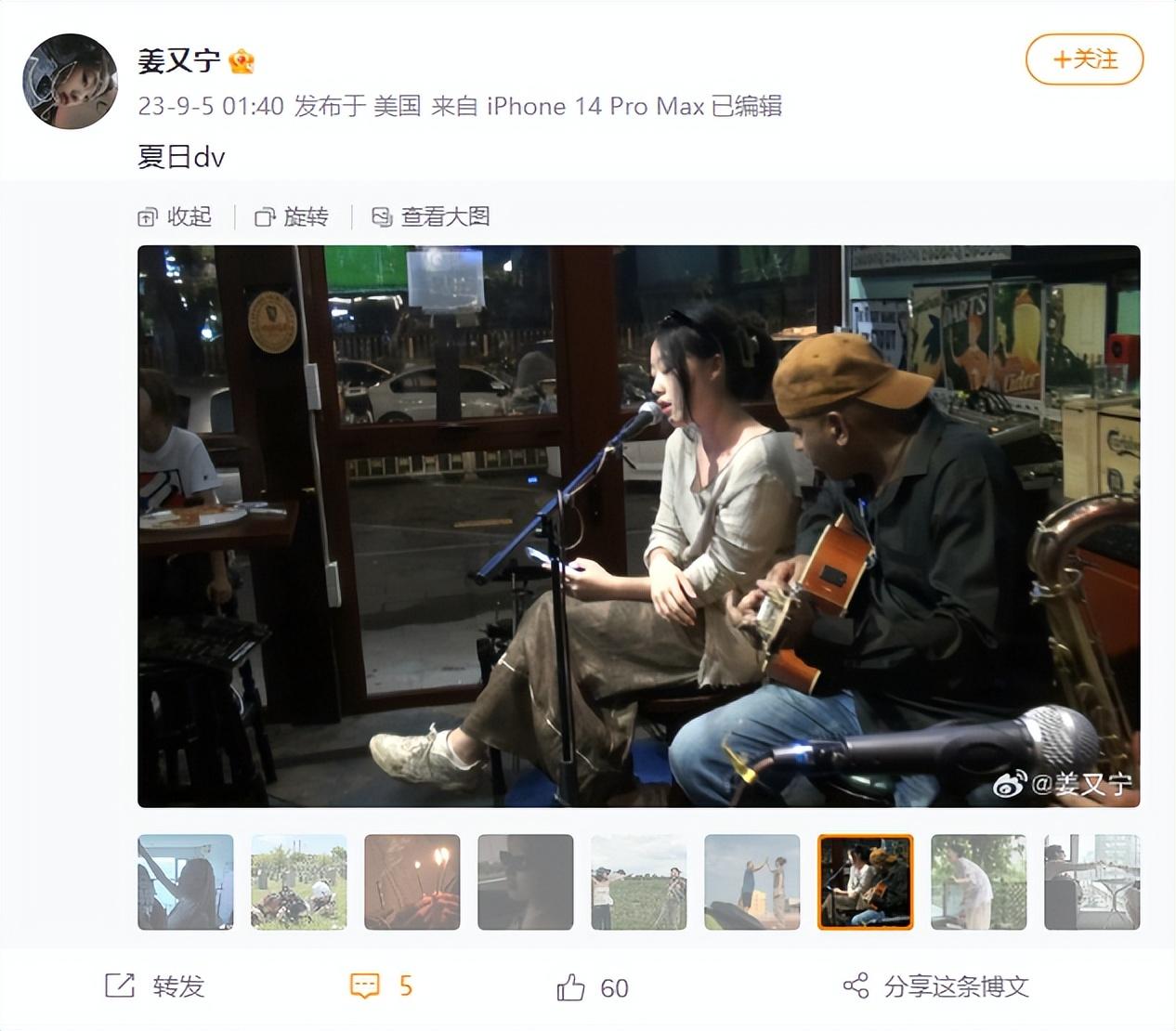Screen dimensions: 1176x1031
Task: Repost this Weibo with 转发
Action: [x=155, y=986]
